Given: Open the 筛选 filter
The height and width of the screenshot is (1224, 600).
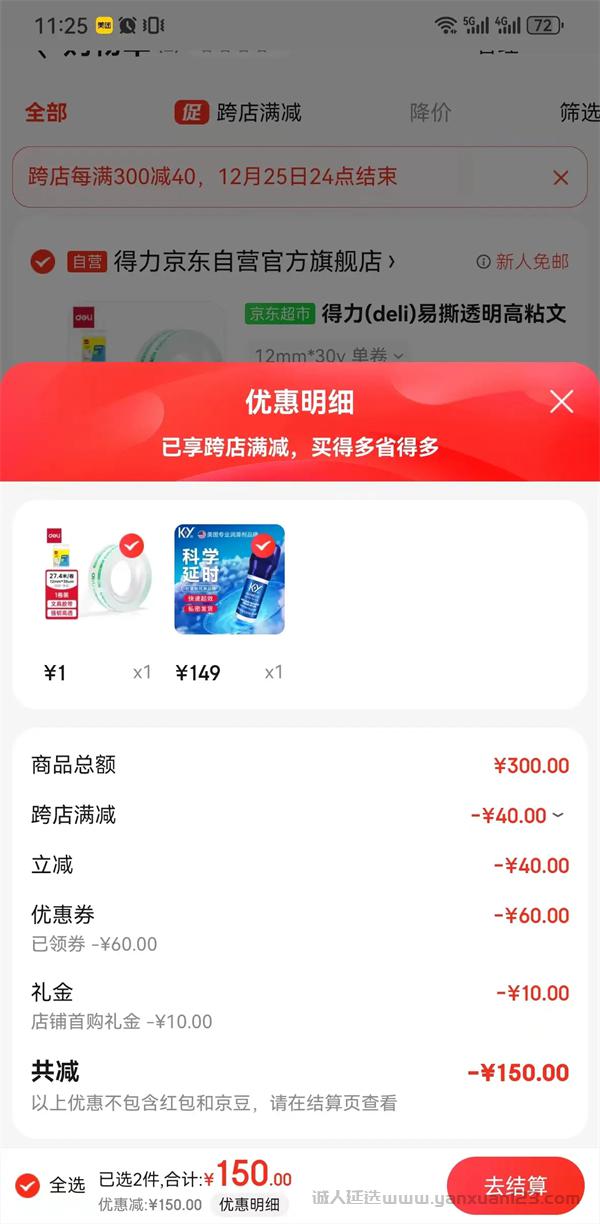Looking at the screenshot, I should click(x=578, y=112).
